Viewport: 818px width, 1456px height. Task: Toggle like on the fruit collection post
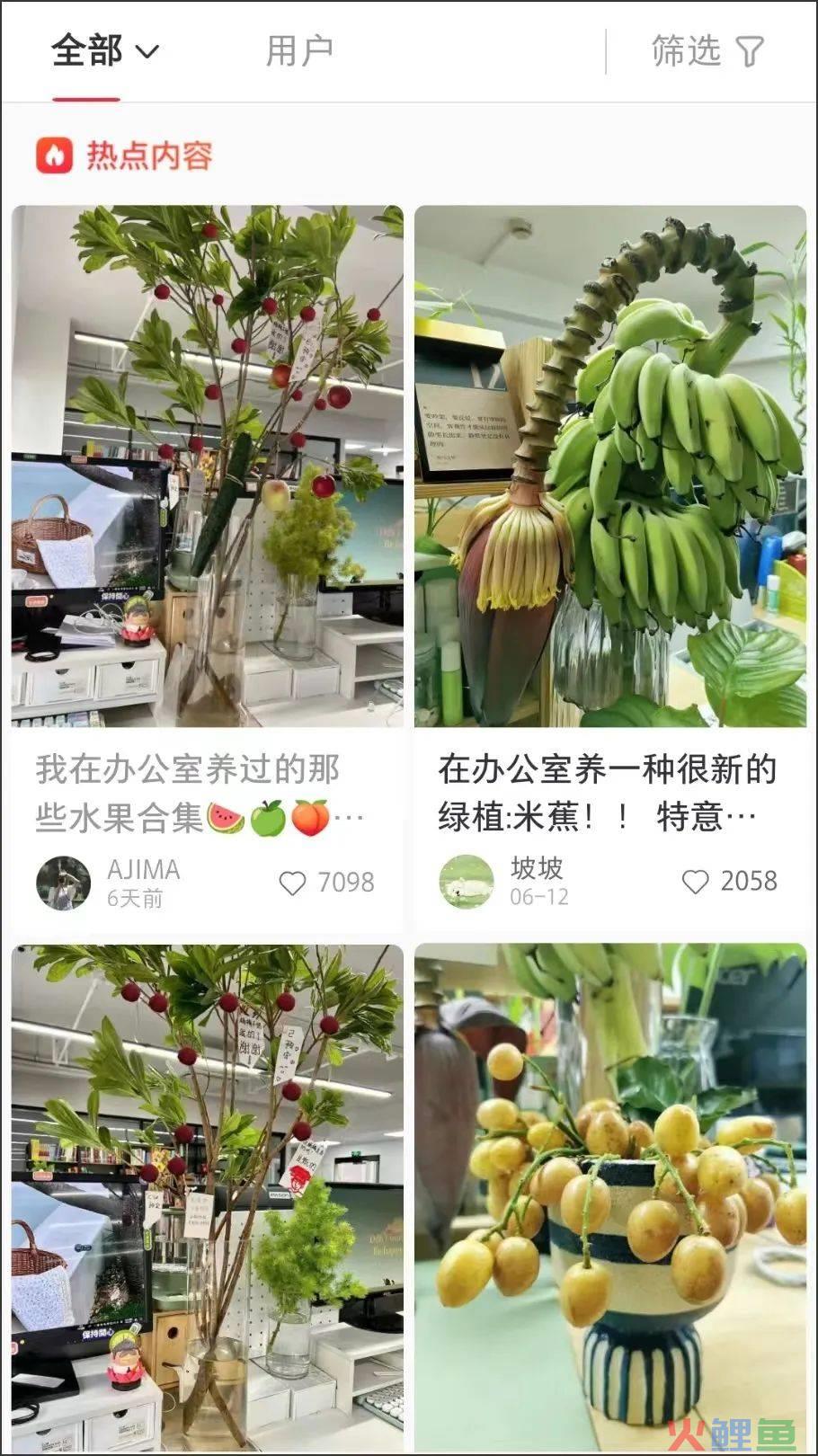click(293, 883)
